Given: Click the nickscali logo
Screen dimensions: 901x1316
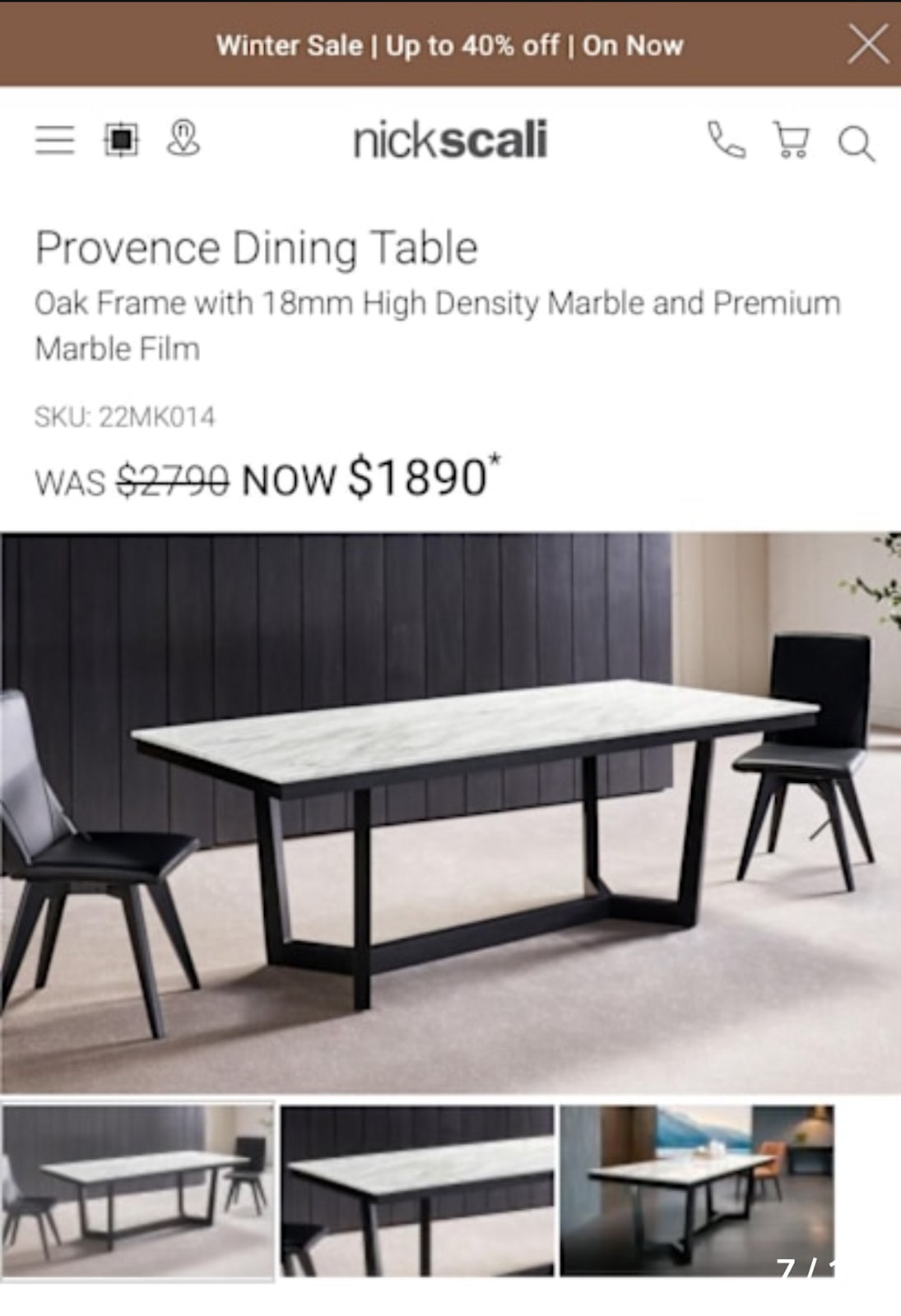Looking at the screenshot, I should pos(450,140).
